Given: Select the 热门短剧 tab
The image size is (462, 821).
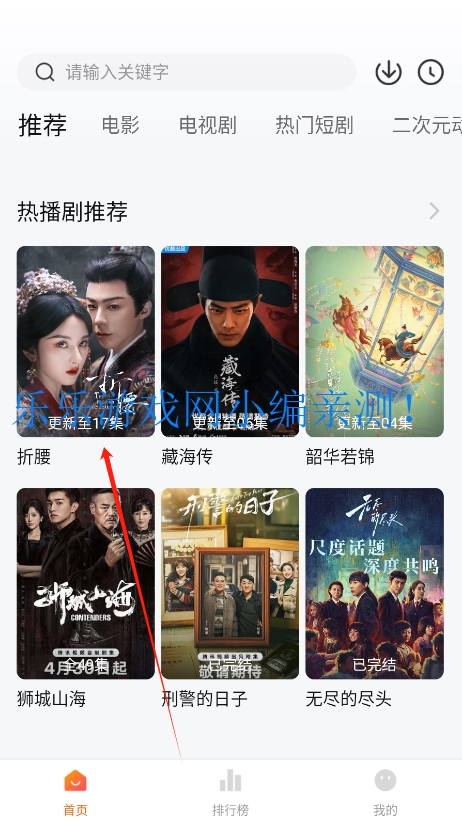Looking at the screenshot, I should pyautogui.click(x=314, y=125).
